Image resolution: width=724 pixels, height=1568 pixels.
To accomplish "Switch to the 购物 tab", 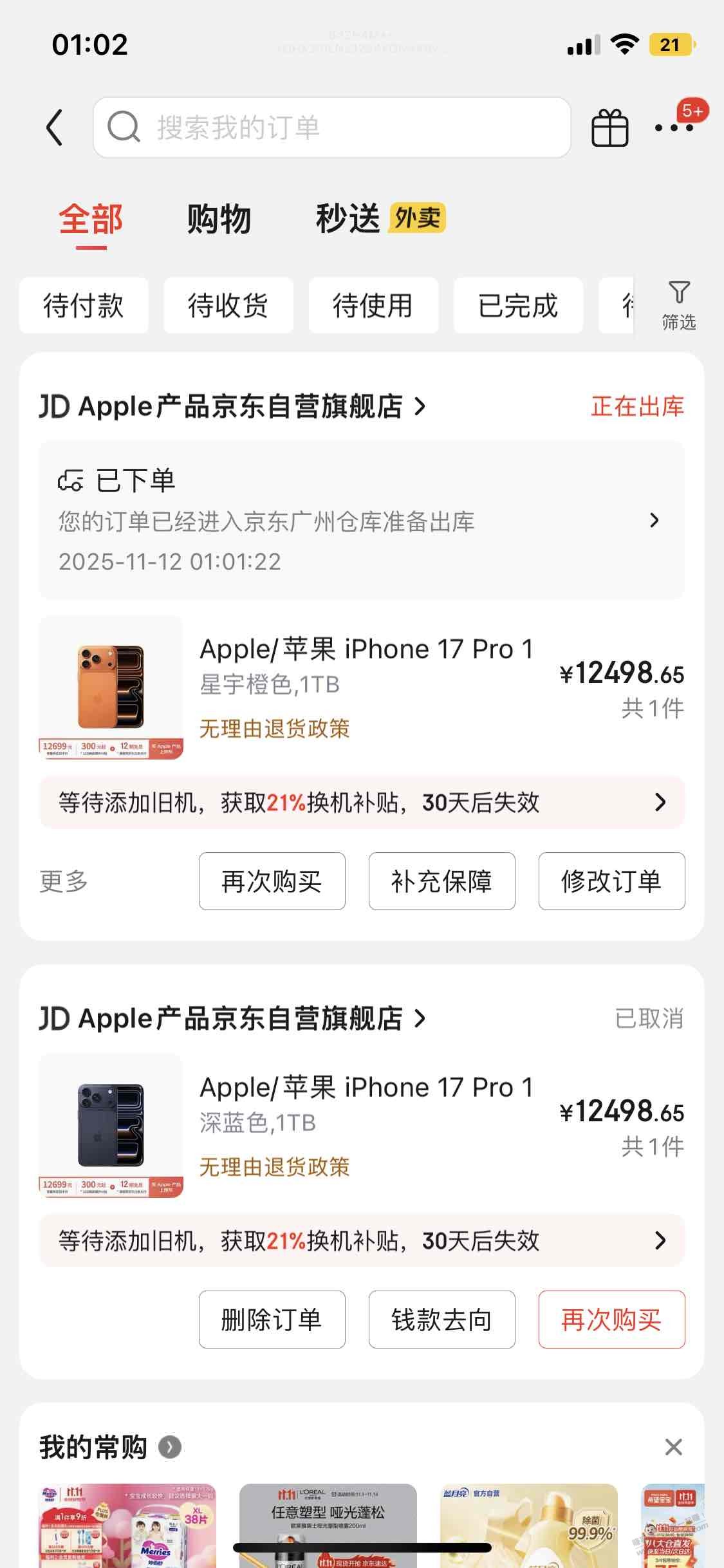I will (x=219, y=219).
